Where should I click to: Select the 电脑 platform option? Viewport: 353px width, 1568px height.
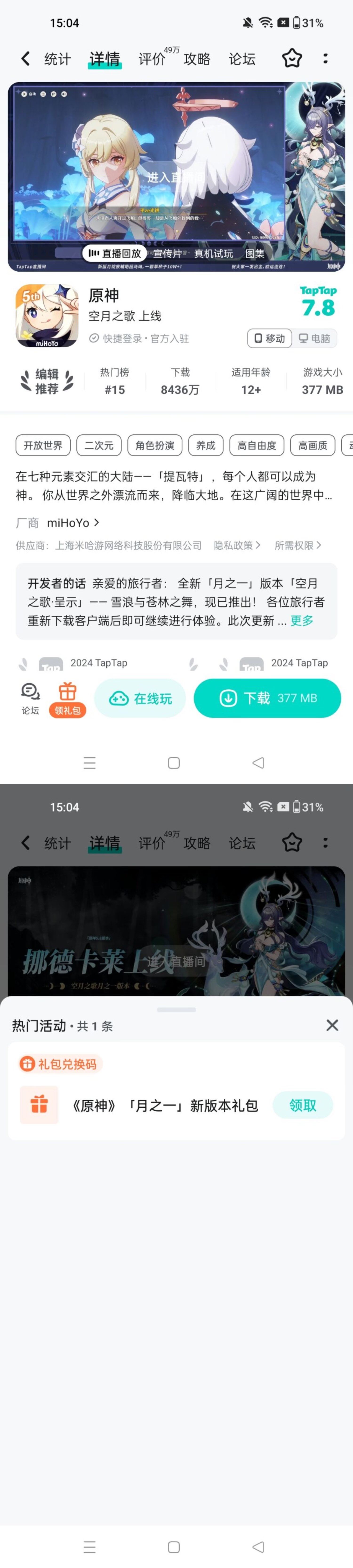tap(315, 338)
